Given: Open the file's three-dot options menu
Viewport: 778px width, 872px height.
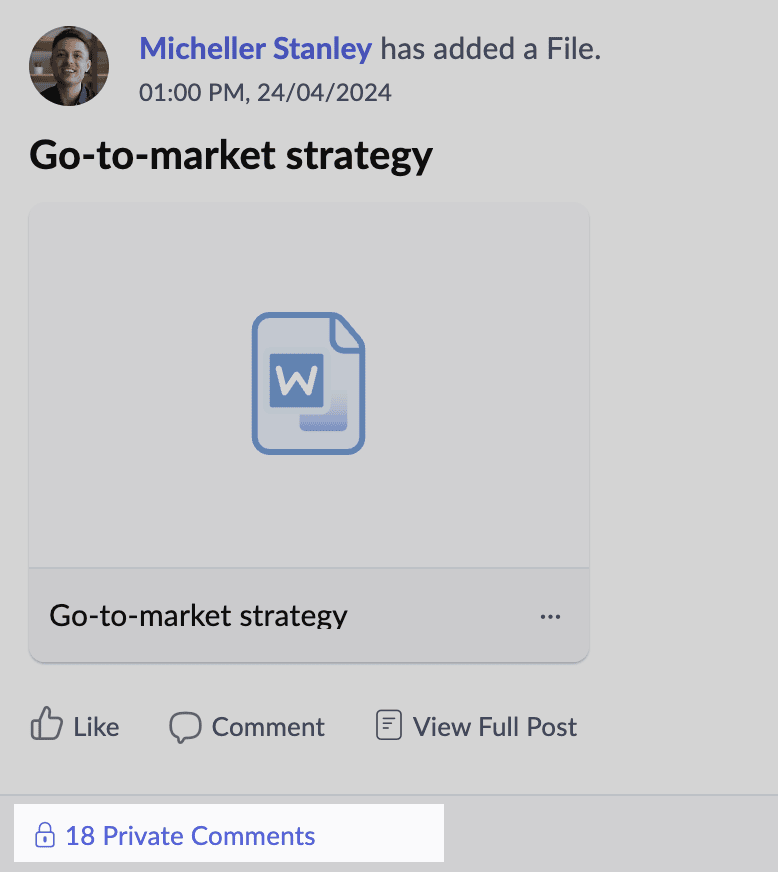Looking at the screenshot, I should (550, 616).
